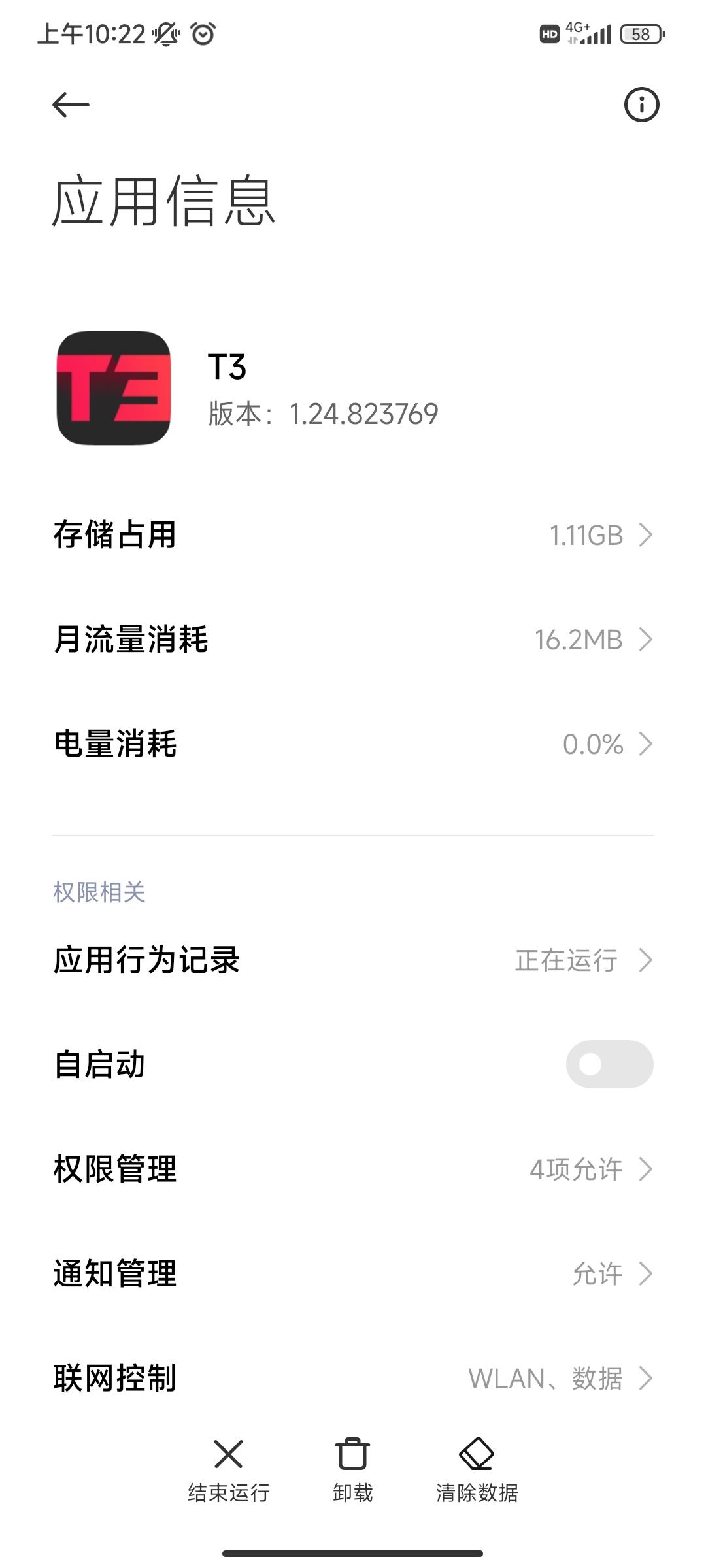The width and height of the screenshot is (706, 1568).
Task: Open 联网控制 showing WLAN、数据
Action: pyautogui.click(x=353, y=1377)
